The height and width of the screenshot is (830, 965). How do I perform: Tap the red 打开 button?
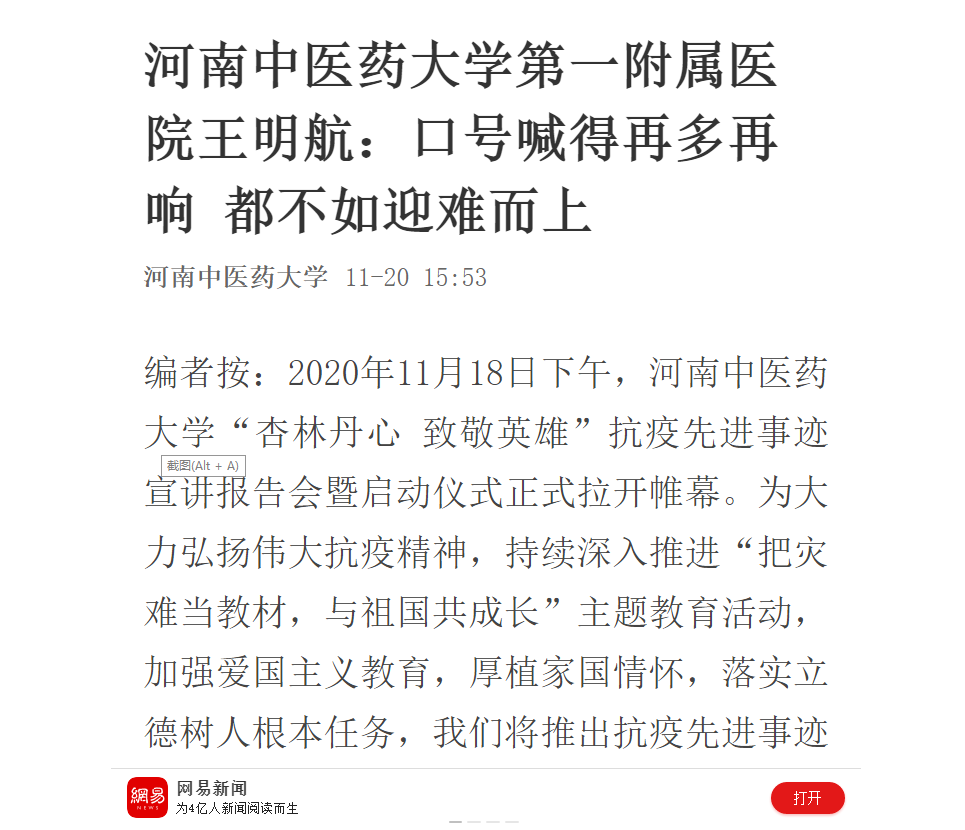tap(807, 798)
